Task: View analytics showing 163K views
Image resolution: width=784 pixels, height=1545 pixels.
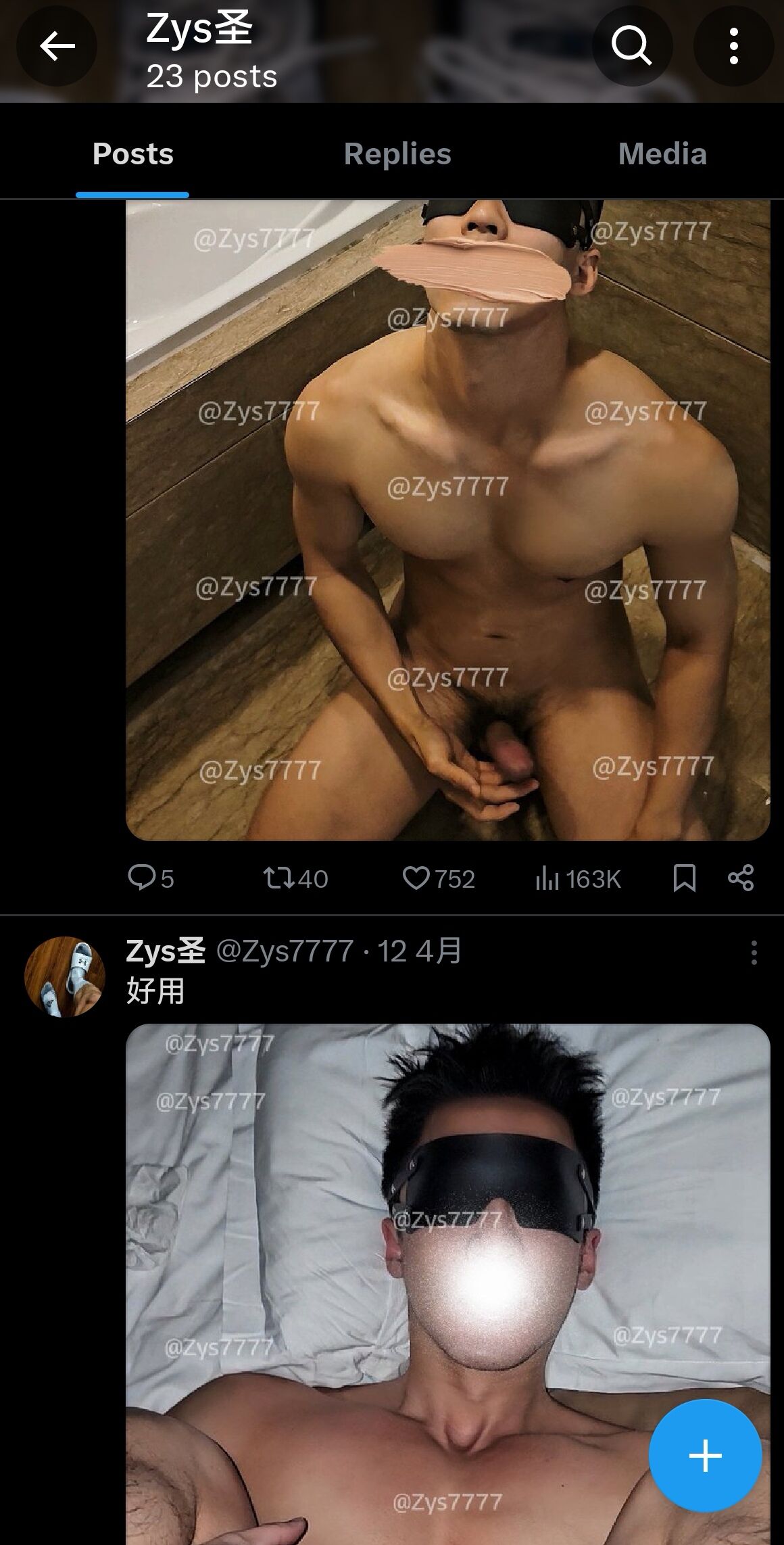Action: pyautogui.click(x=578, y=878)
